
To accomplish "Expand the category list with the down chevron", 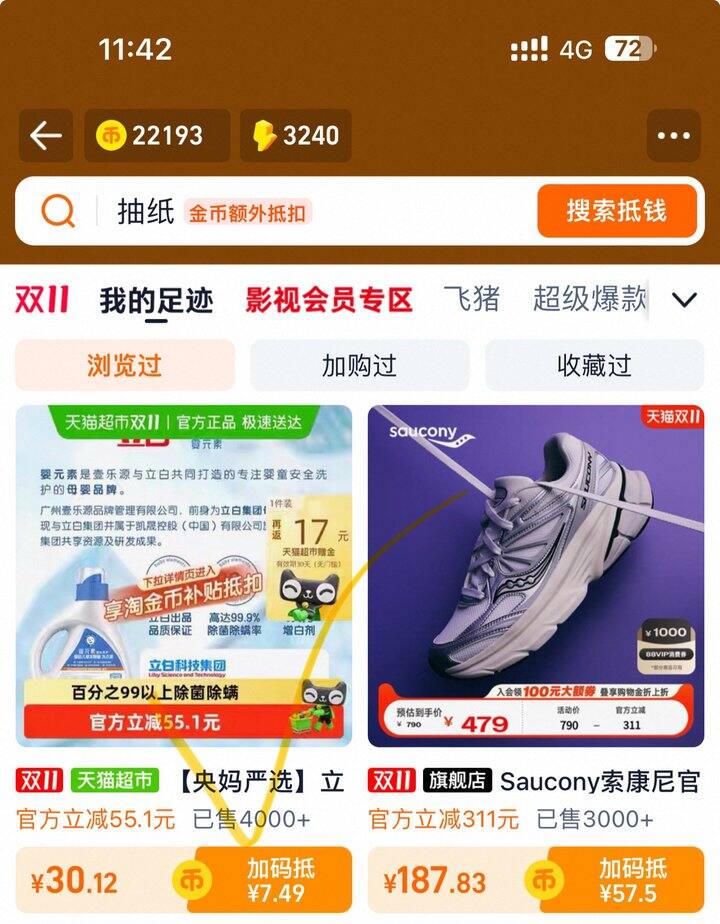I will tap(682, 298).
